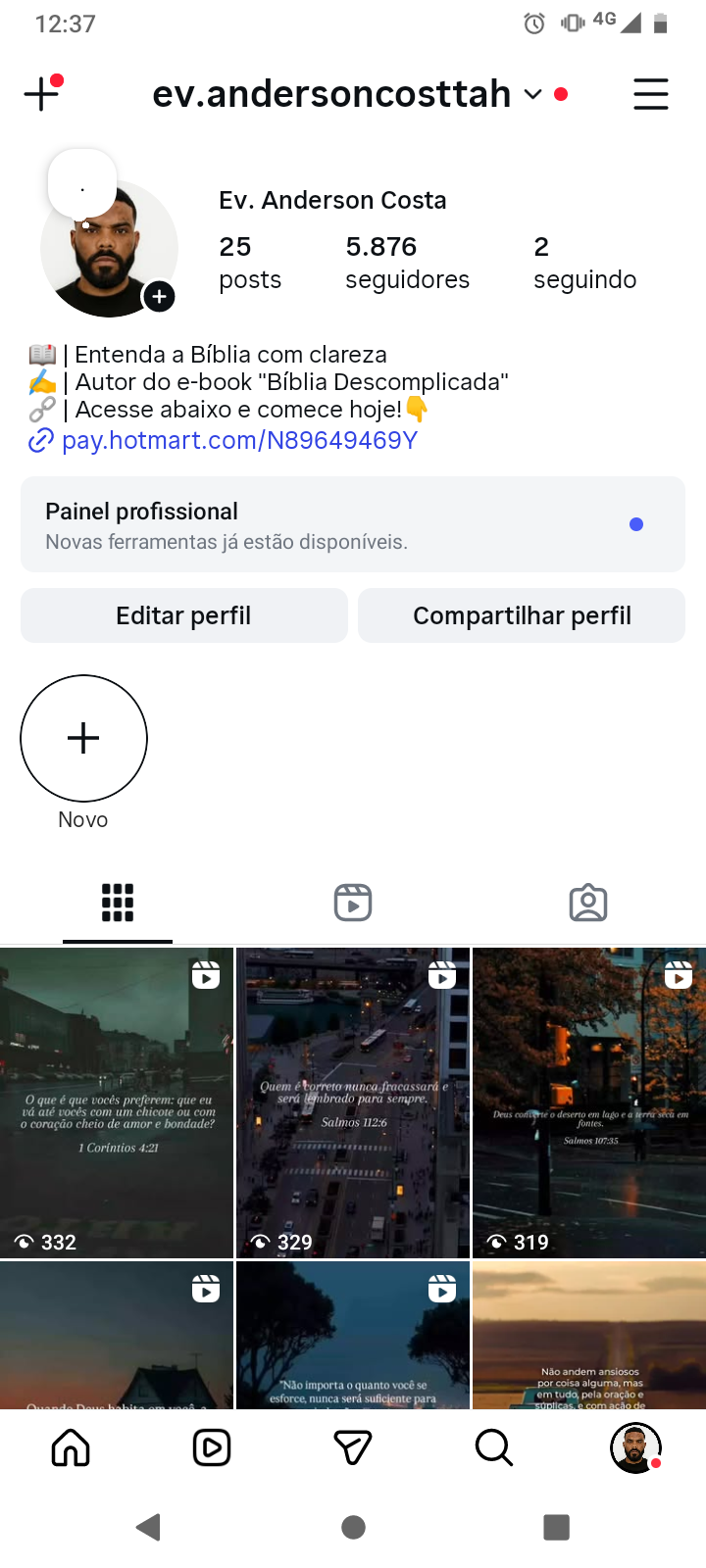Create a new post with the plus icon
This screenshot has height=1568, width=706.
coord(40,94)
